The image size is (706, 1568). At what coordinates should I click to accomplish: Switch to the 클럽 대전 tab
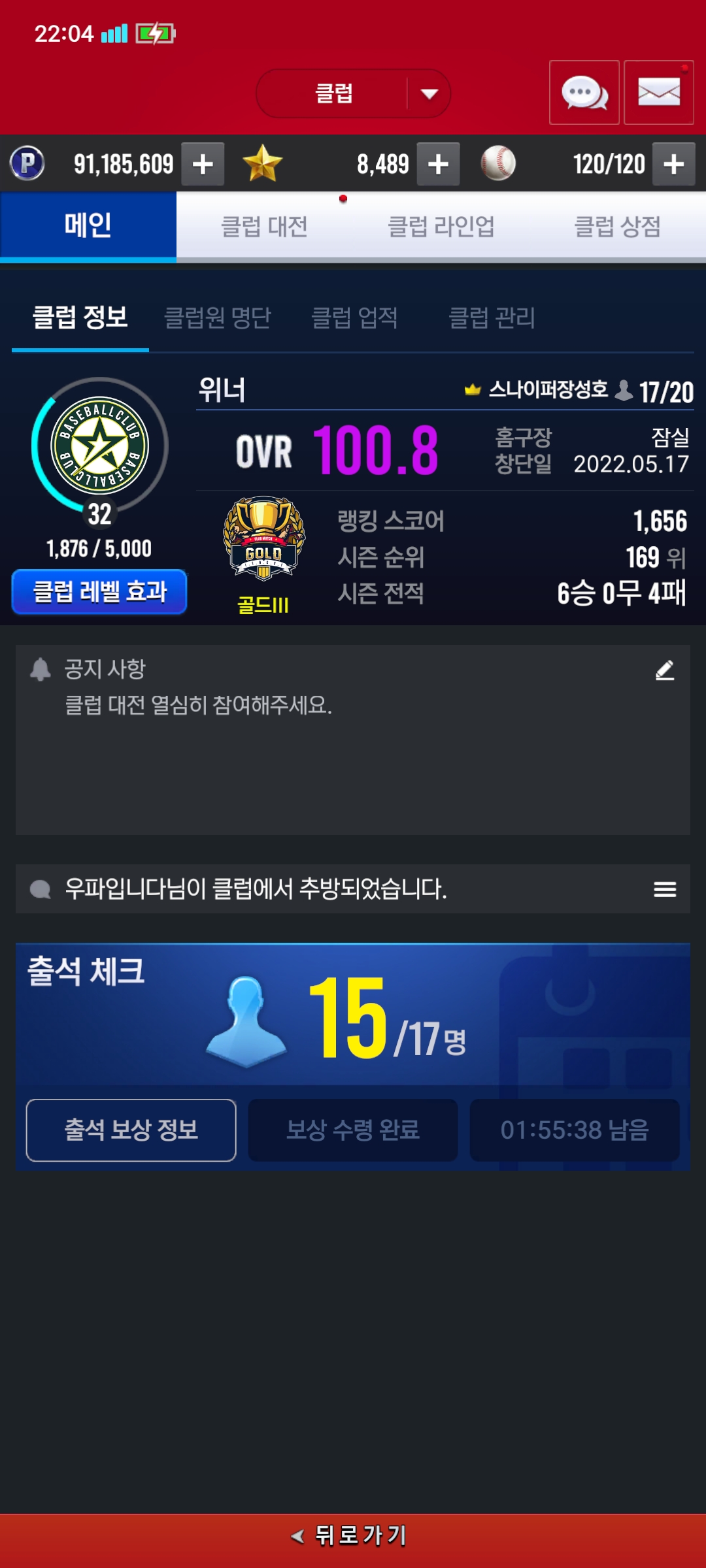(x=265, y=227)
